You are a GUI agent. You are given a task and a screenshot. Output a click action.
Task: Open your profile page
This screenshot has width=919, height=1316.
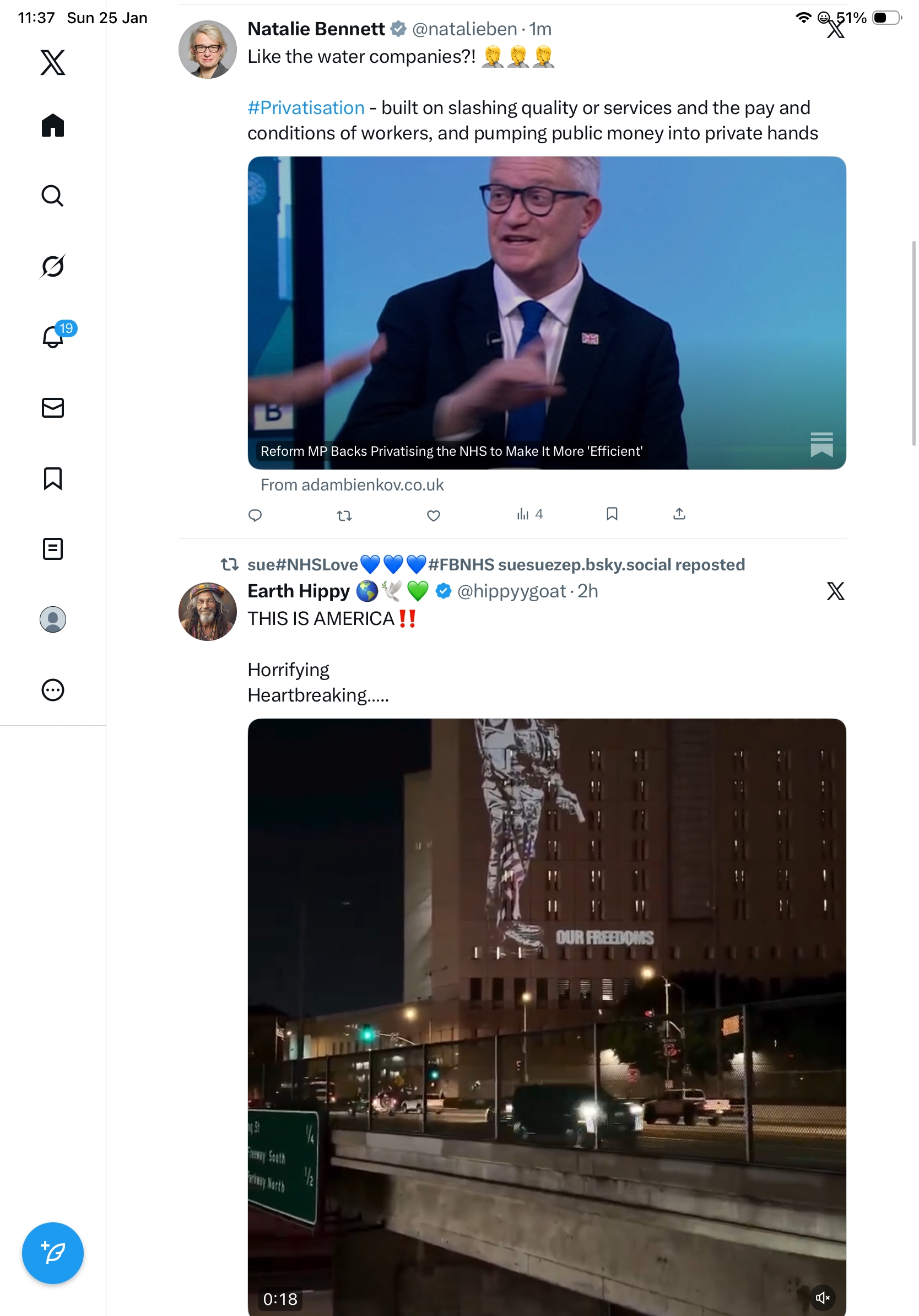(x=53, y=619)
